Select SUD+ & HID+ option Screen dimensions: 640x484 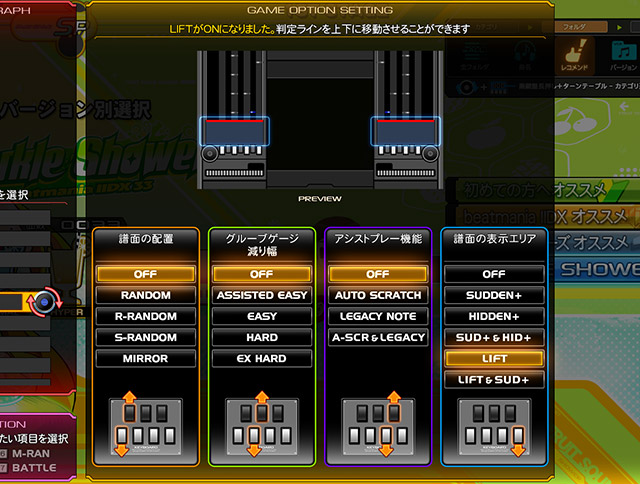pyautogui.click(x=494, y=337)
